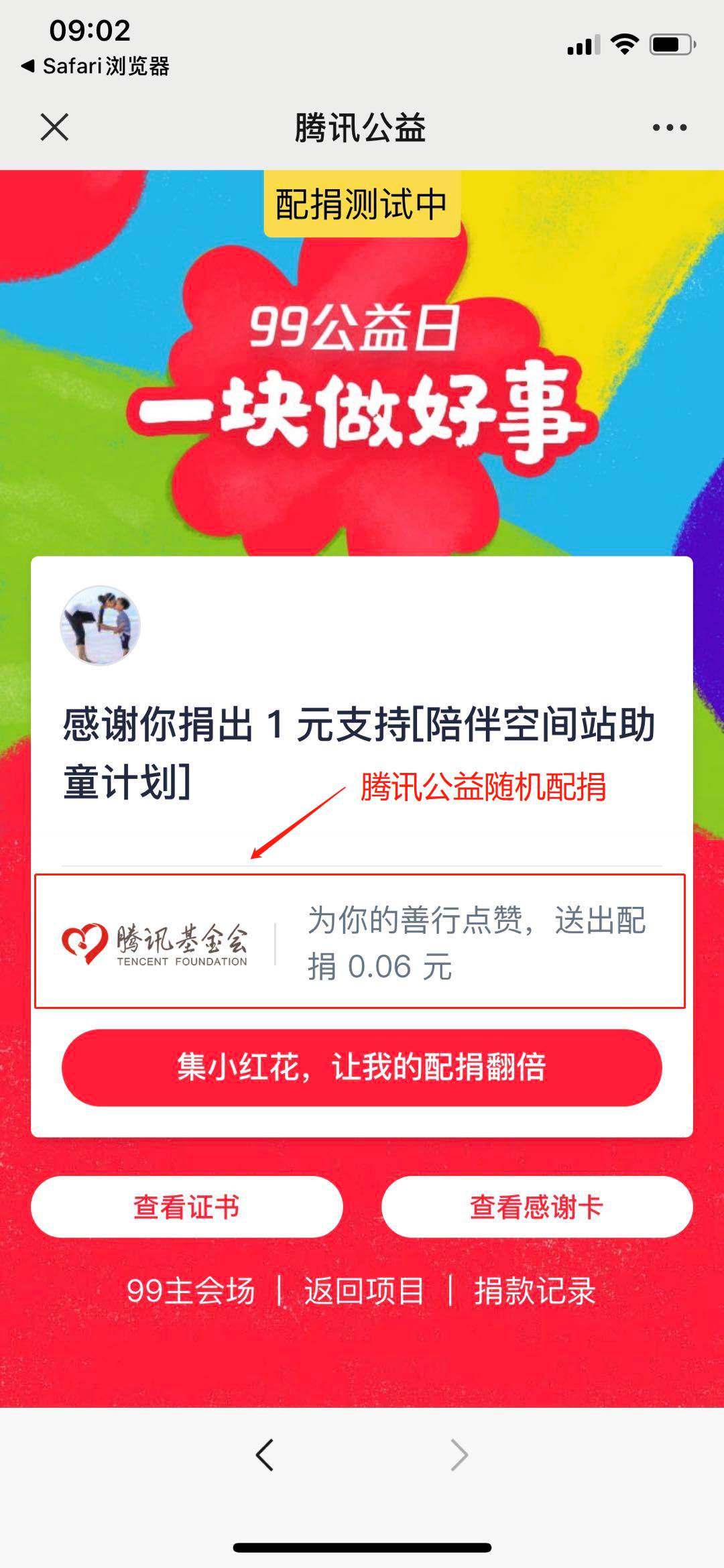Open 捐款记录 donation records

click(x=535, y=1290)
